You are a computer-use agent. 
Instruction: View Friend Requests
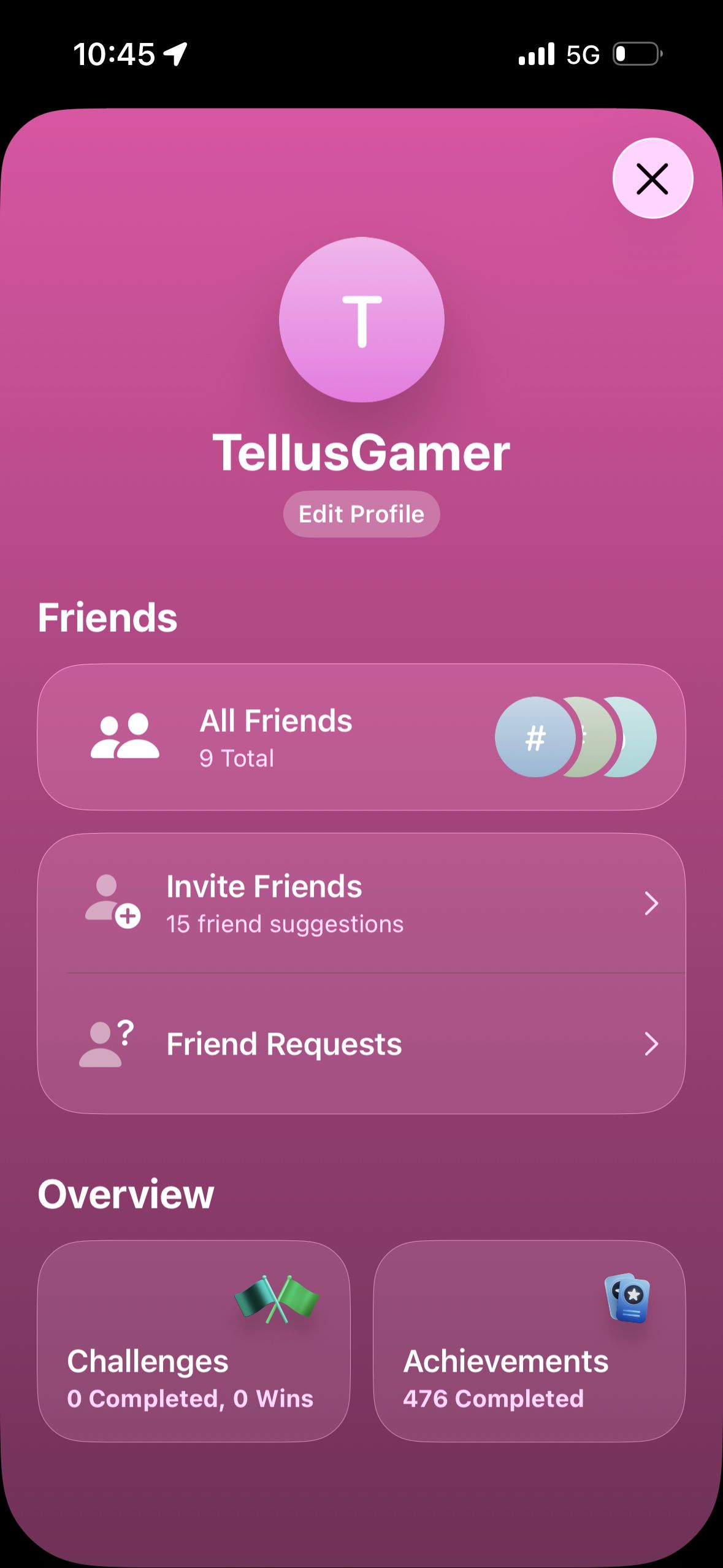click(x=361, y=1043)
